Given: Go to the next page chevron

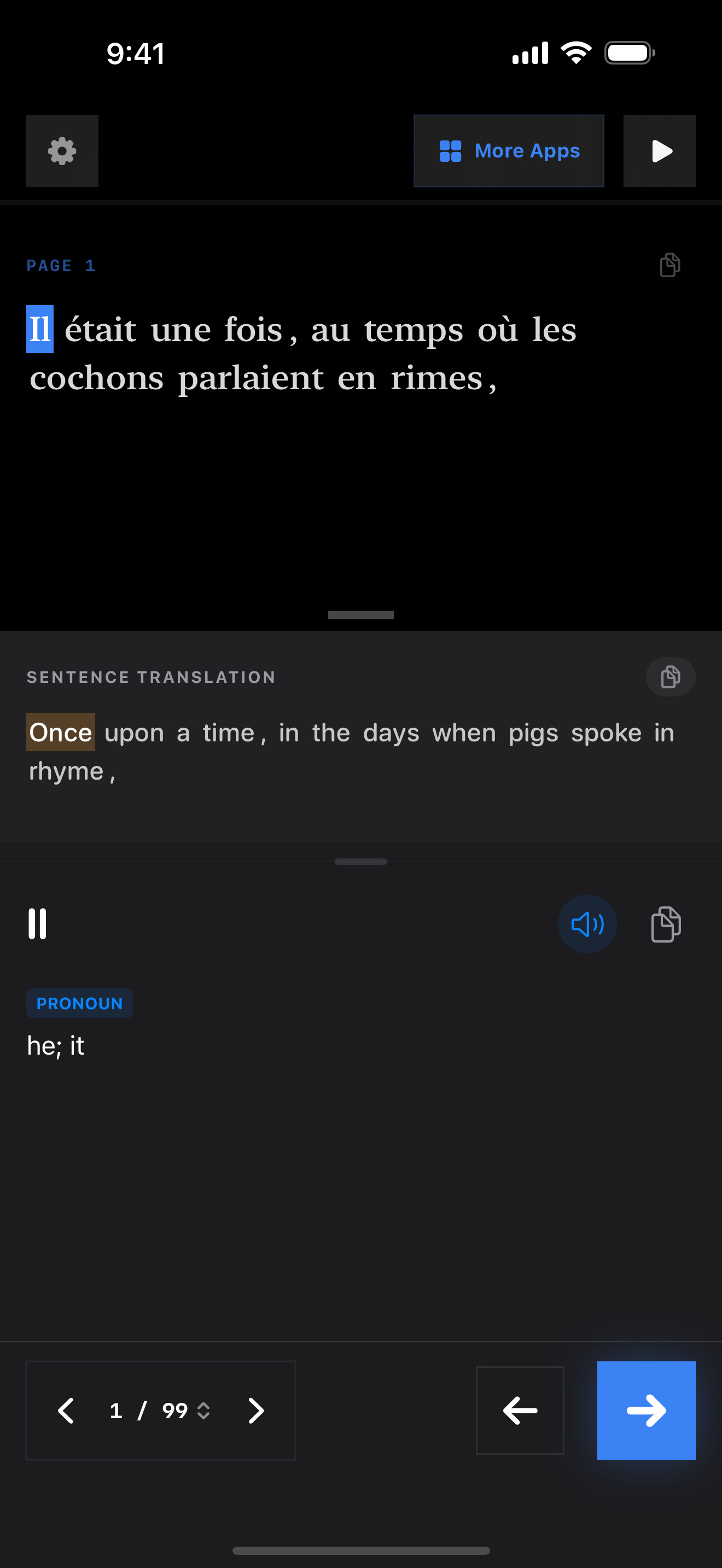Looking at the screenshot, I should tap(255, 1411).
